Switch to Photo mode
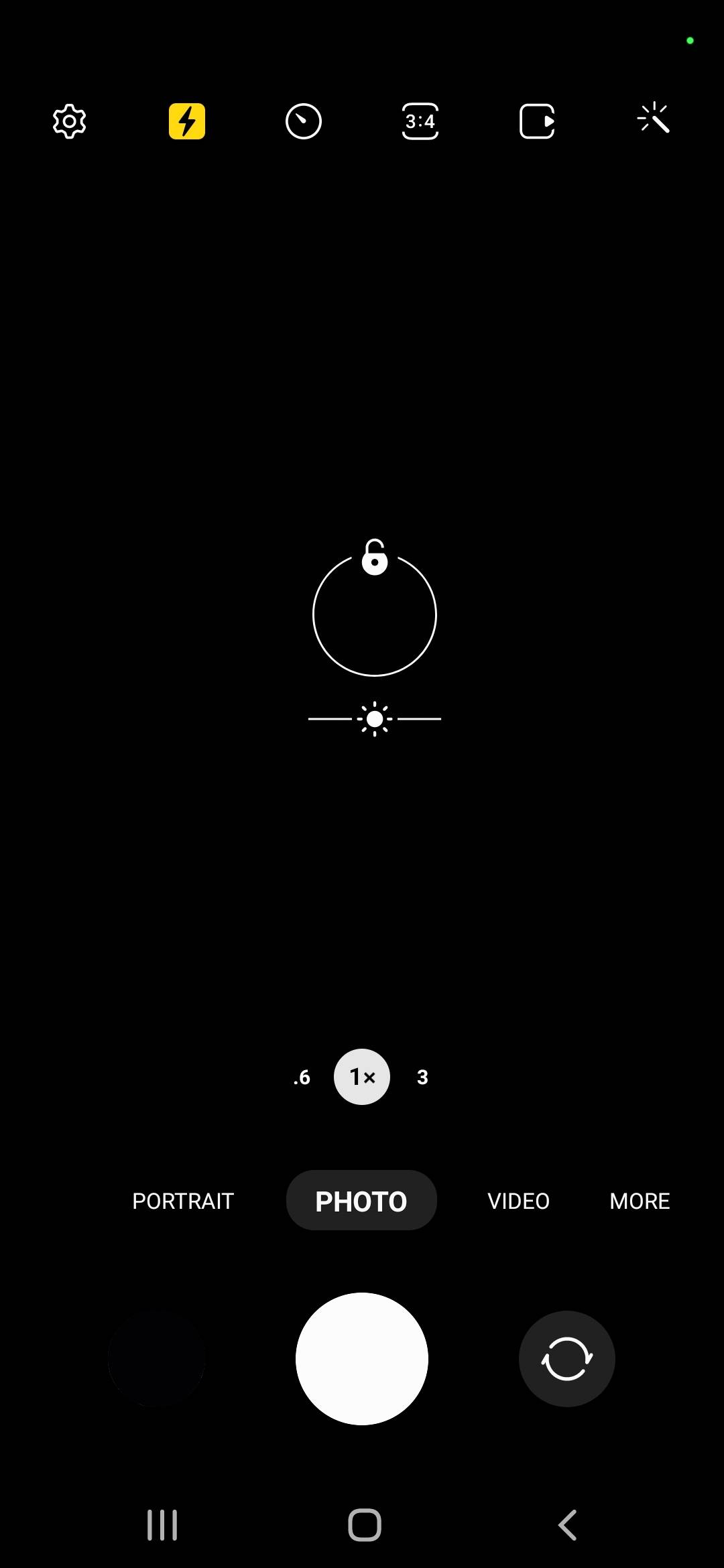Screen dimensions: 724x1568 [361, 1200]
